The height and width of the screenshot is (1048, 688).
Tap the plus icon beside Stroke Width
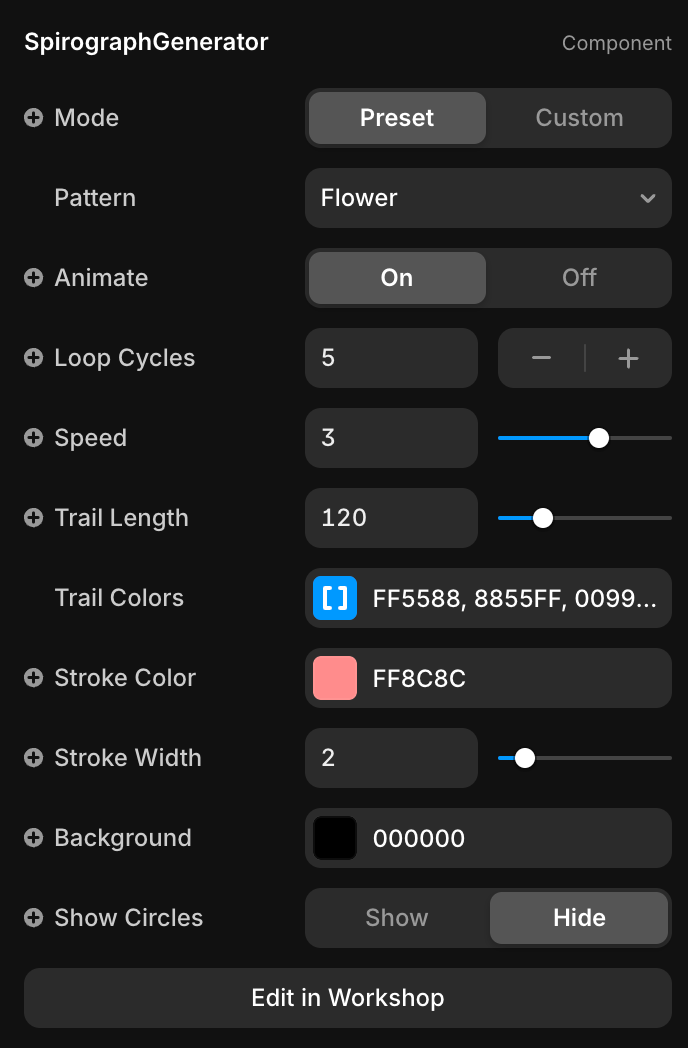point(34,758)
